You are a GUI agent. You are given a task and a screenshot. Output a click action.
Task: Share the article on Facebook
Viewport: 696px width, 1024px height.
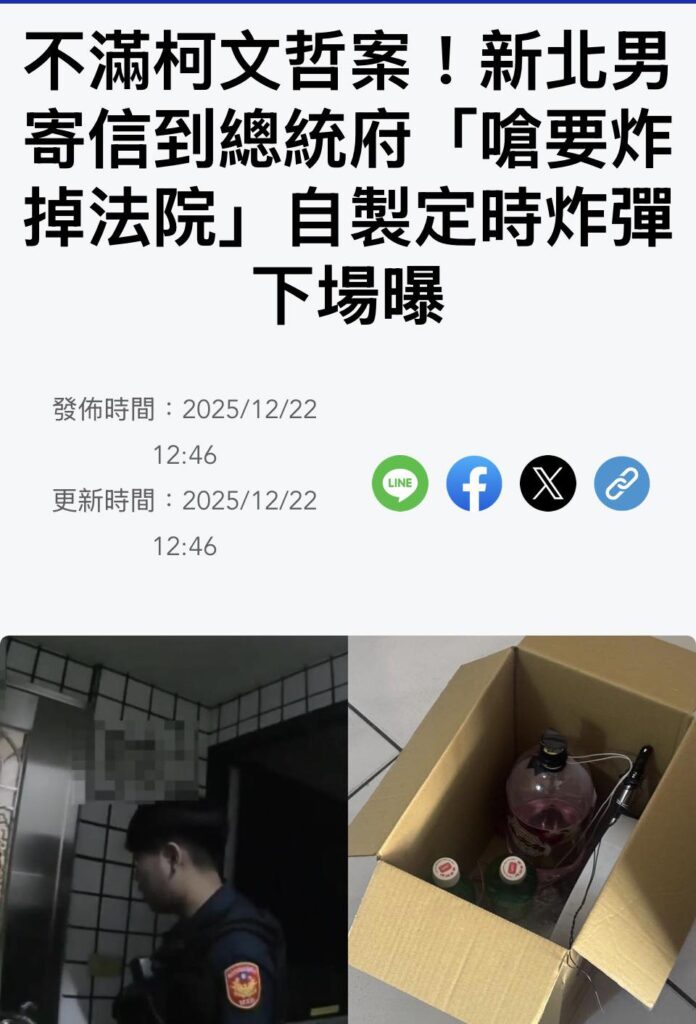474,484
